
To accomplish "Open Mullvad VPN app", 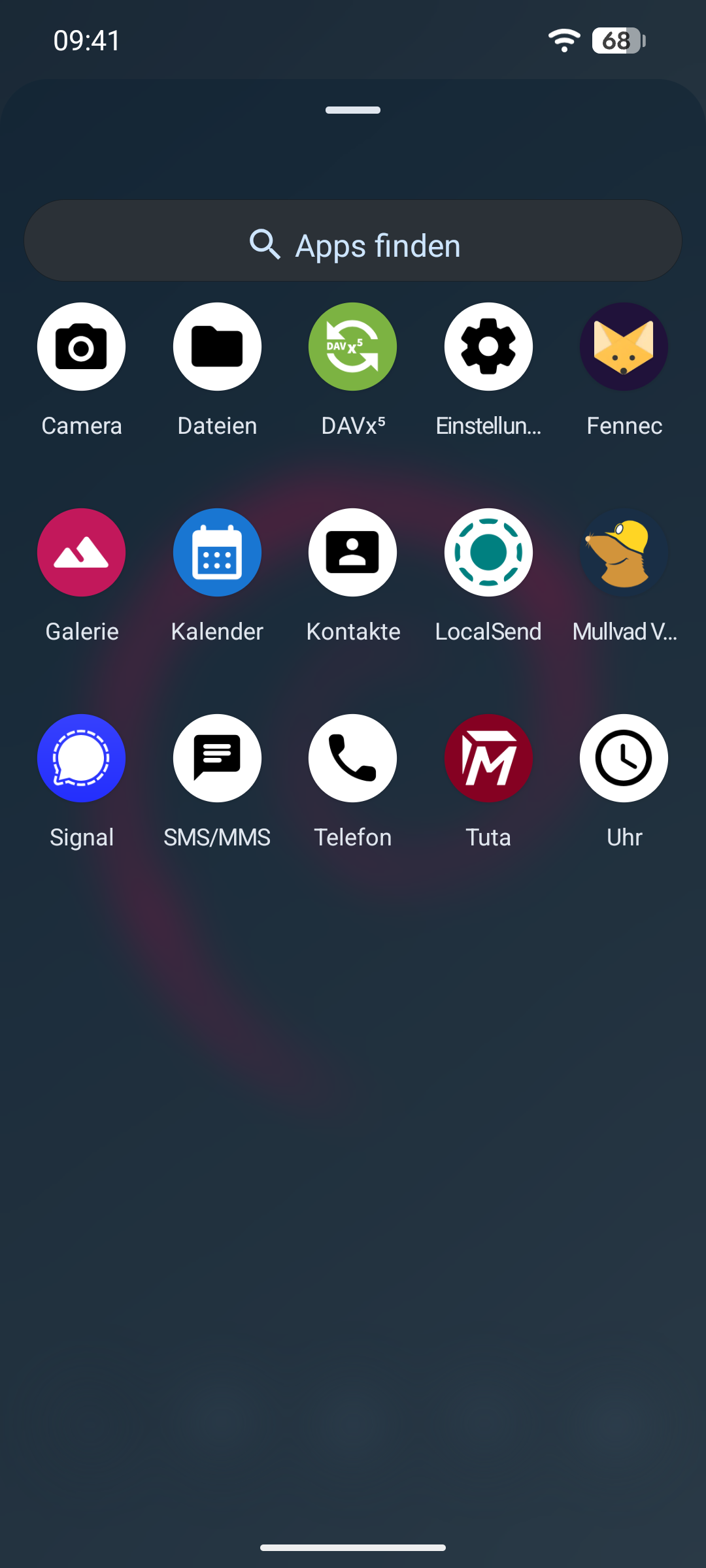I will coord(624,553).
